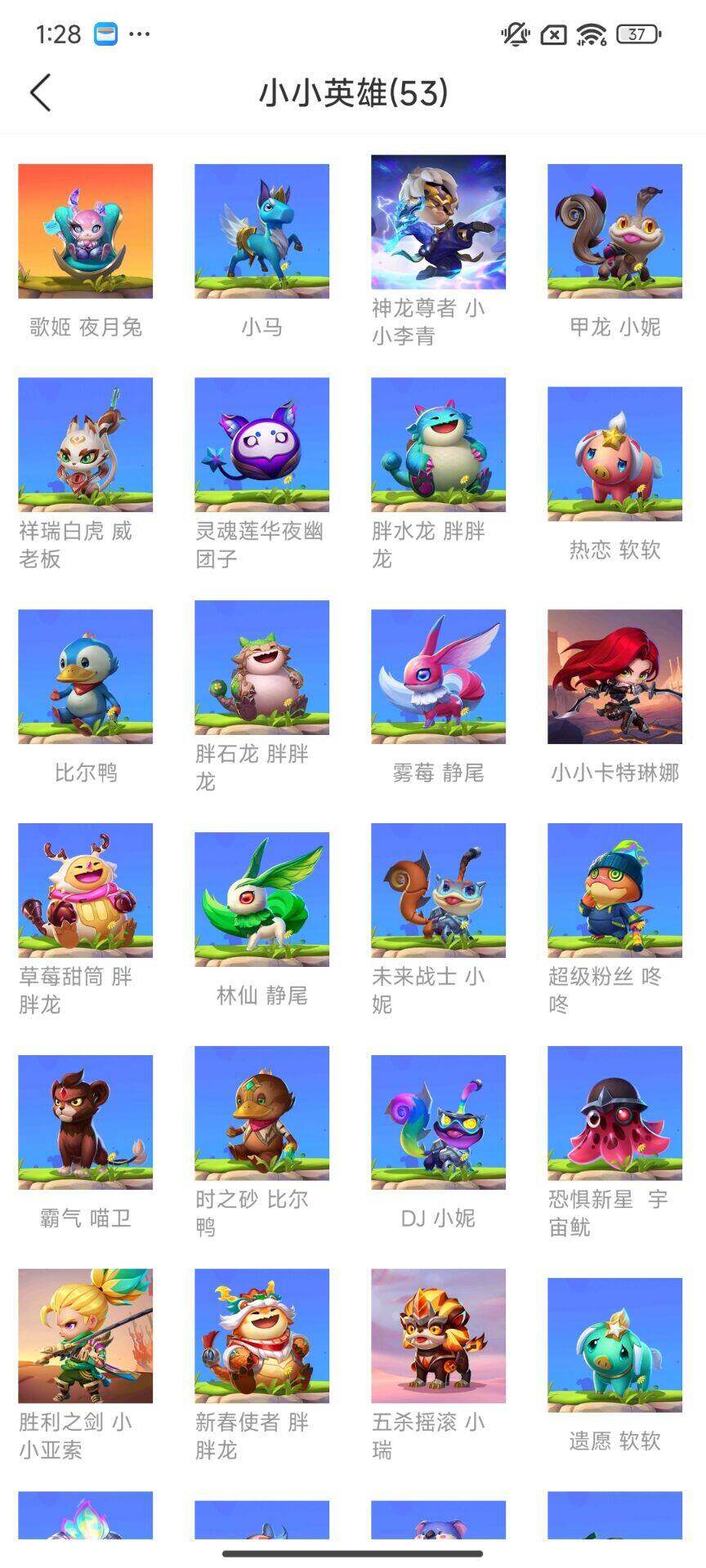Open 灵魂莲华夜幽 团子
The width and height of the screenshot is (706, 1568).
click(x=261, y=445)
